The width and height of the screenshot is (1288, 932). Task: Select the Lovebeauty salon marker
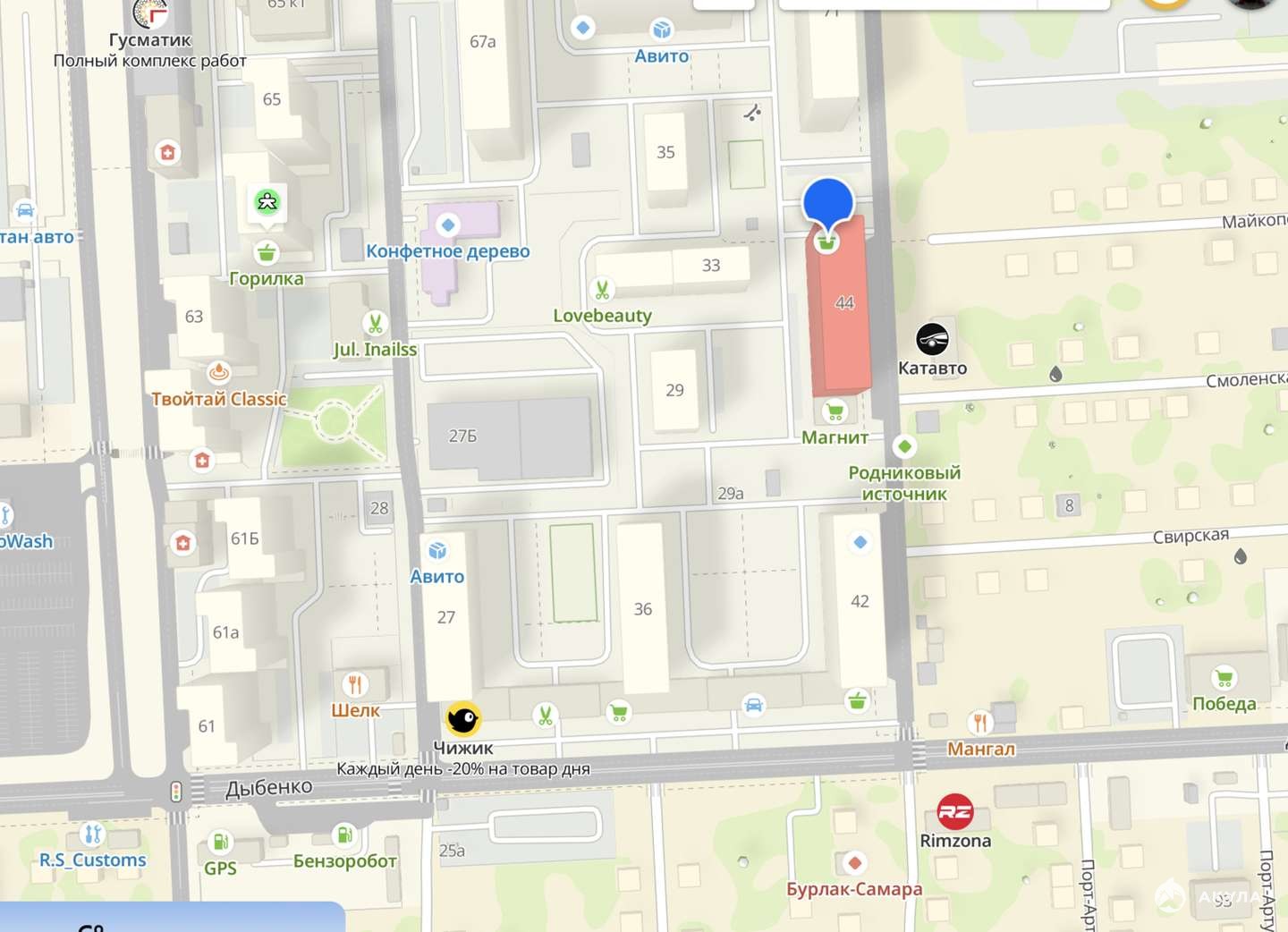click(x=602, y=290)
